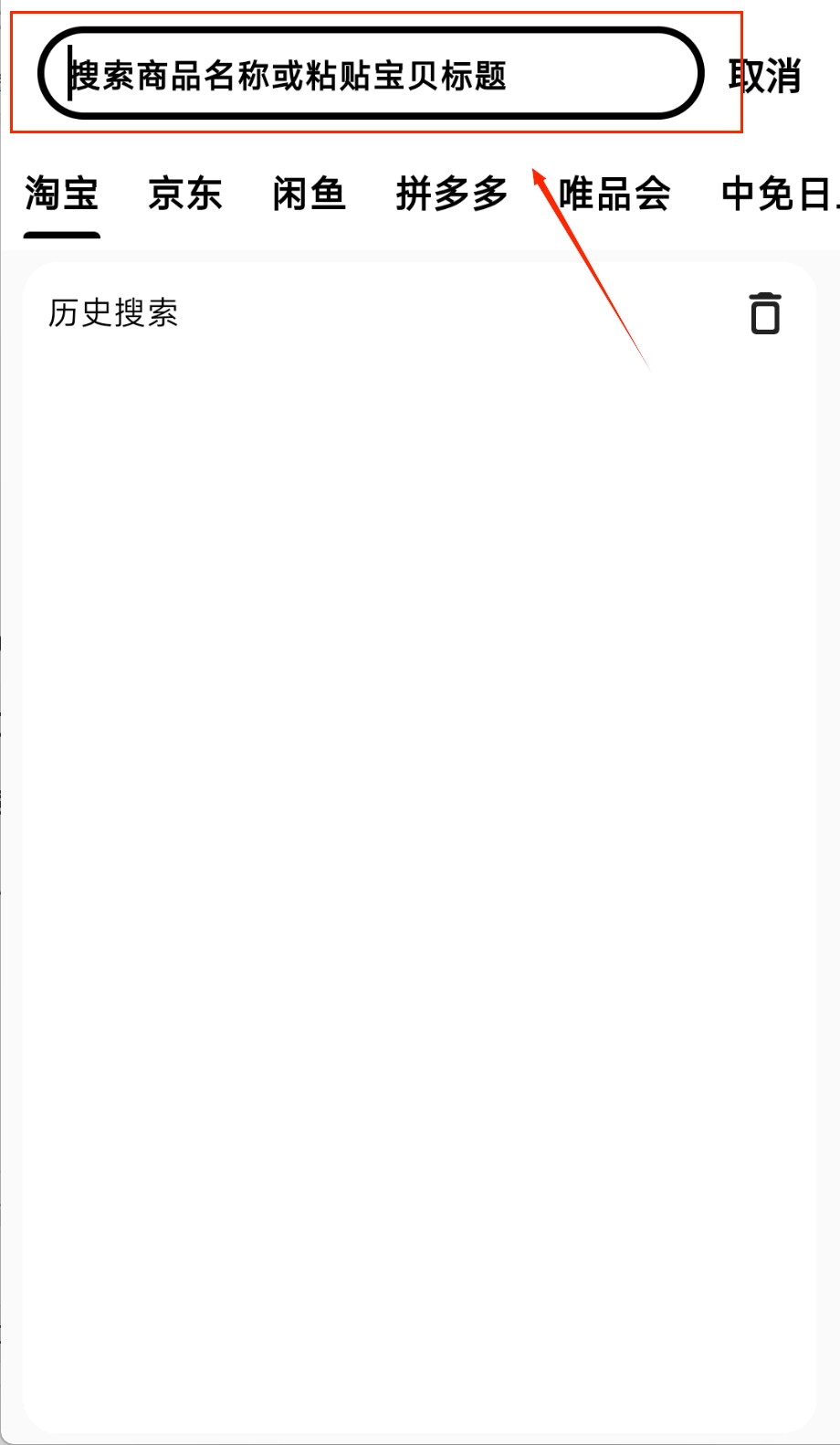Open the 拼多多 tab
Screen dimensions: 840x1445
452,195
